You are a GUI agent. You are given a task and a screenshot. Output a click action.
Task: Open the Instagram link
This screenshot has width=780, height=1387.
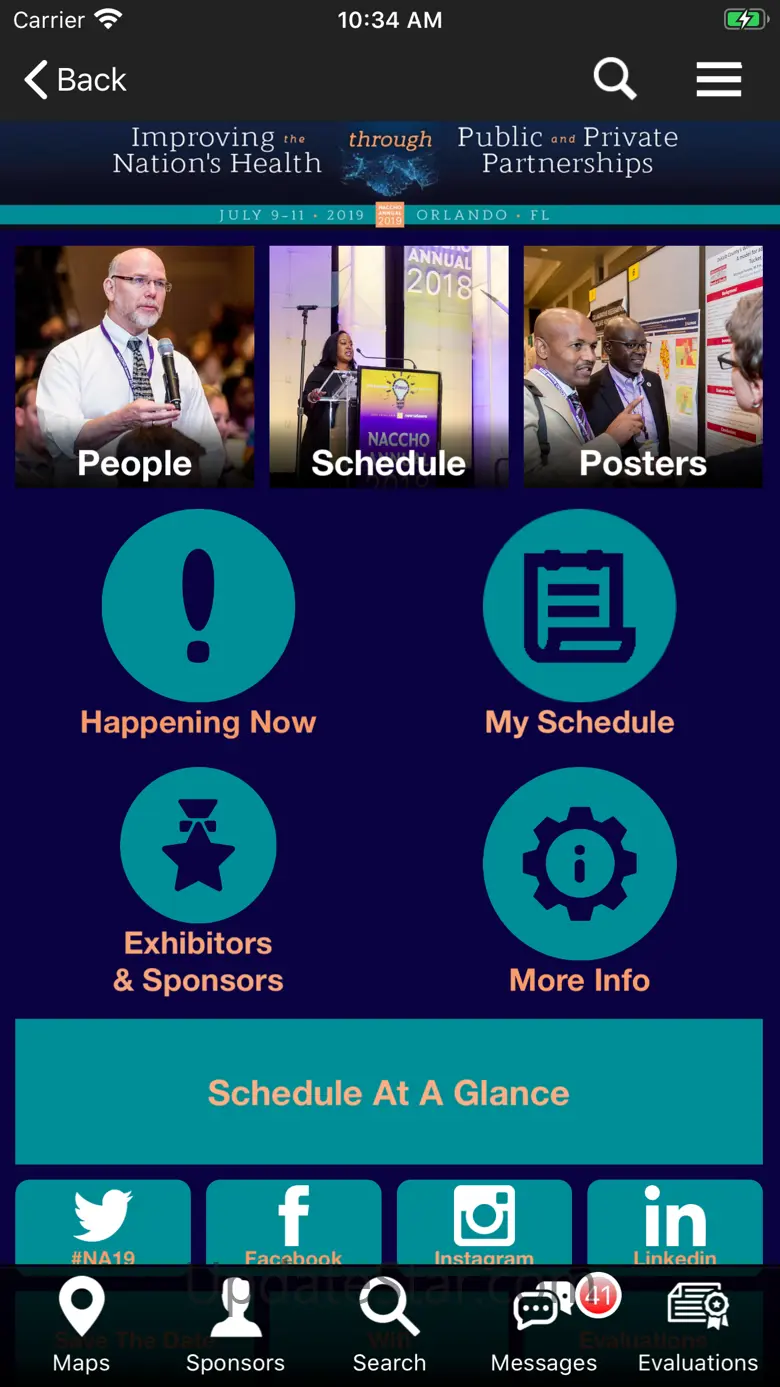point(484,1222)
